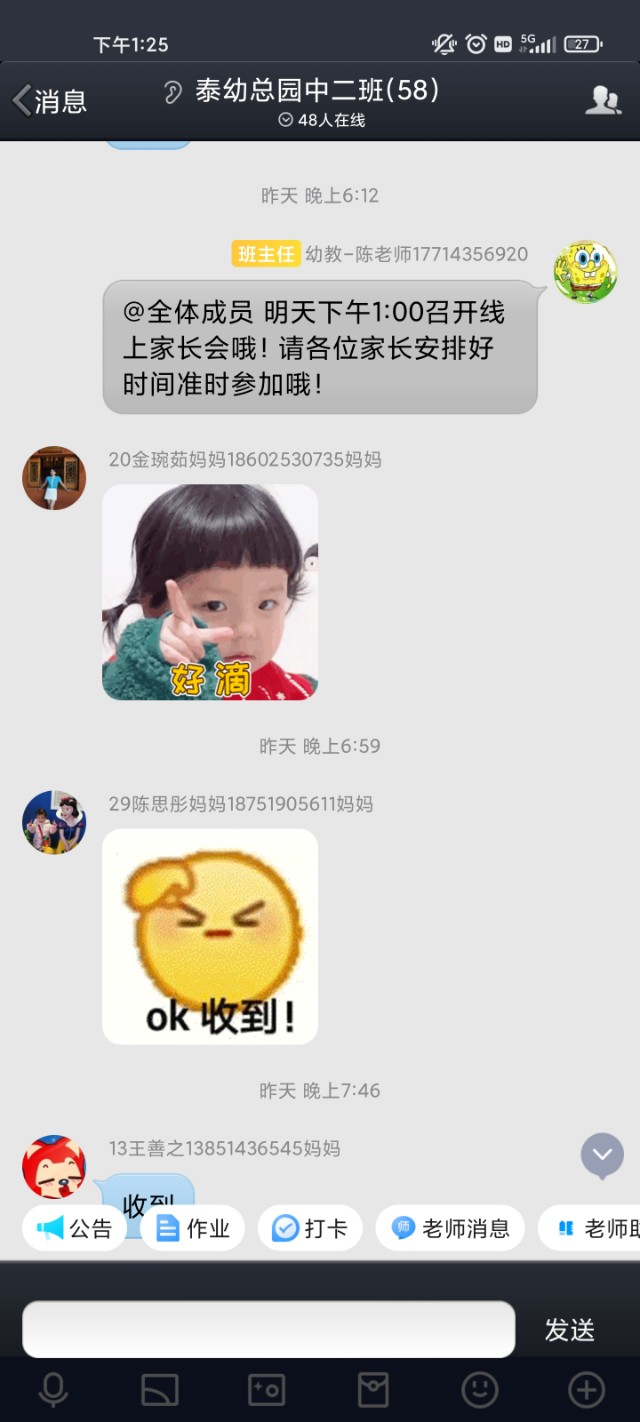Open the image picker icon
This screenshot has height=1422, width=640.
[160, 1390]
